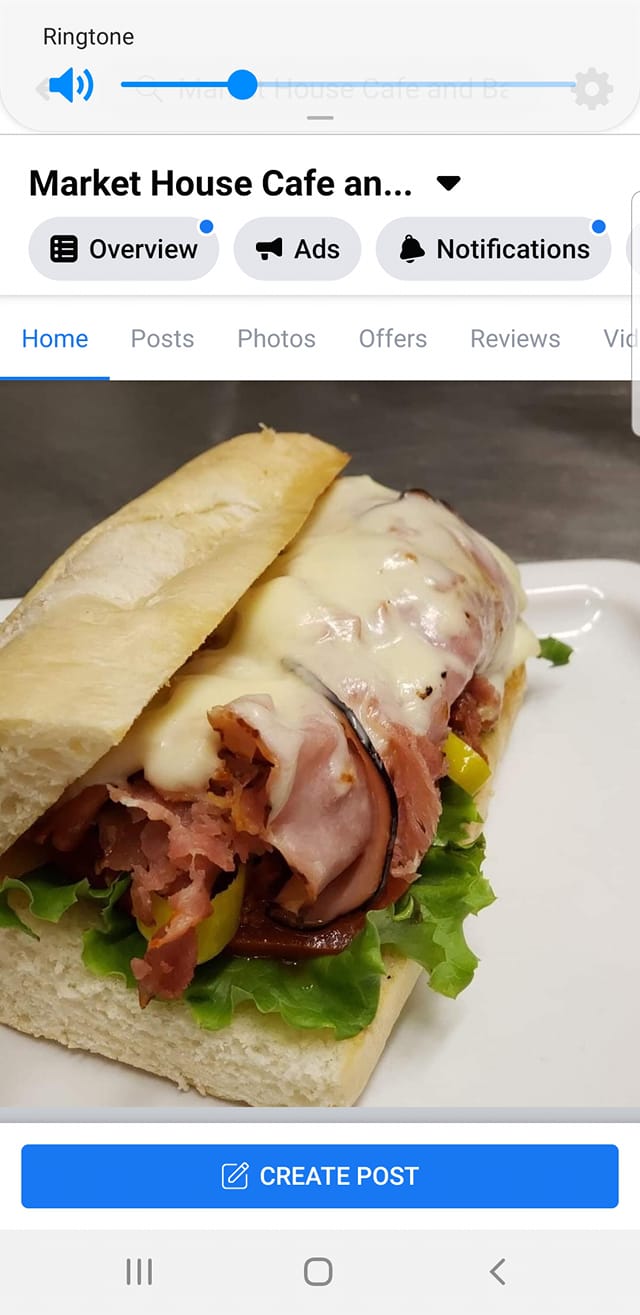
Task: Switch to the Posts tab
Action: tap(162, 339)
